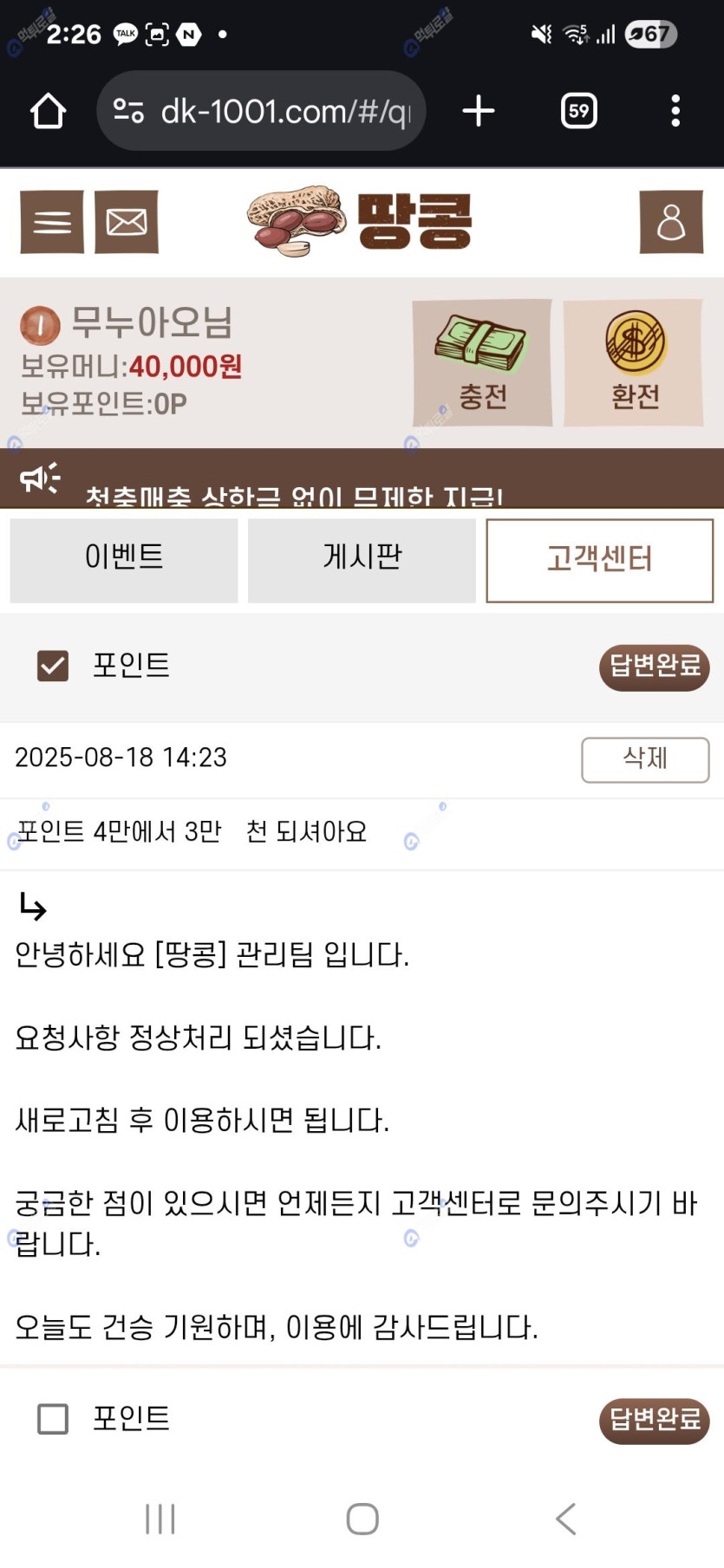Open the recent apps view
The width and height of the screenshot is (724, 1568).
160,1519
